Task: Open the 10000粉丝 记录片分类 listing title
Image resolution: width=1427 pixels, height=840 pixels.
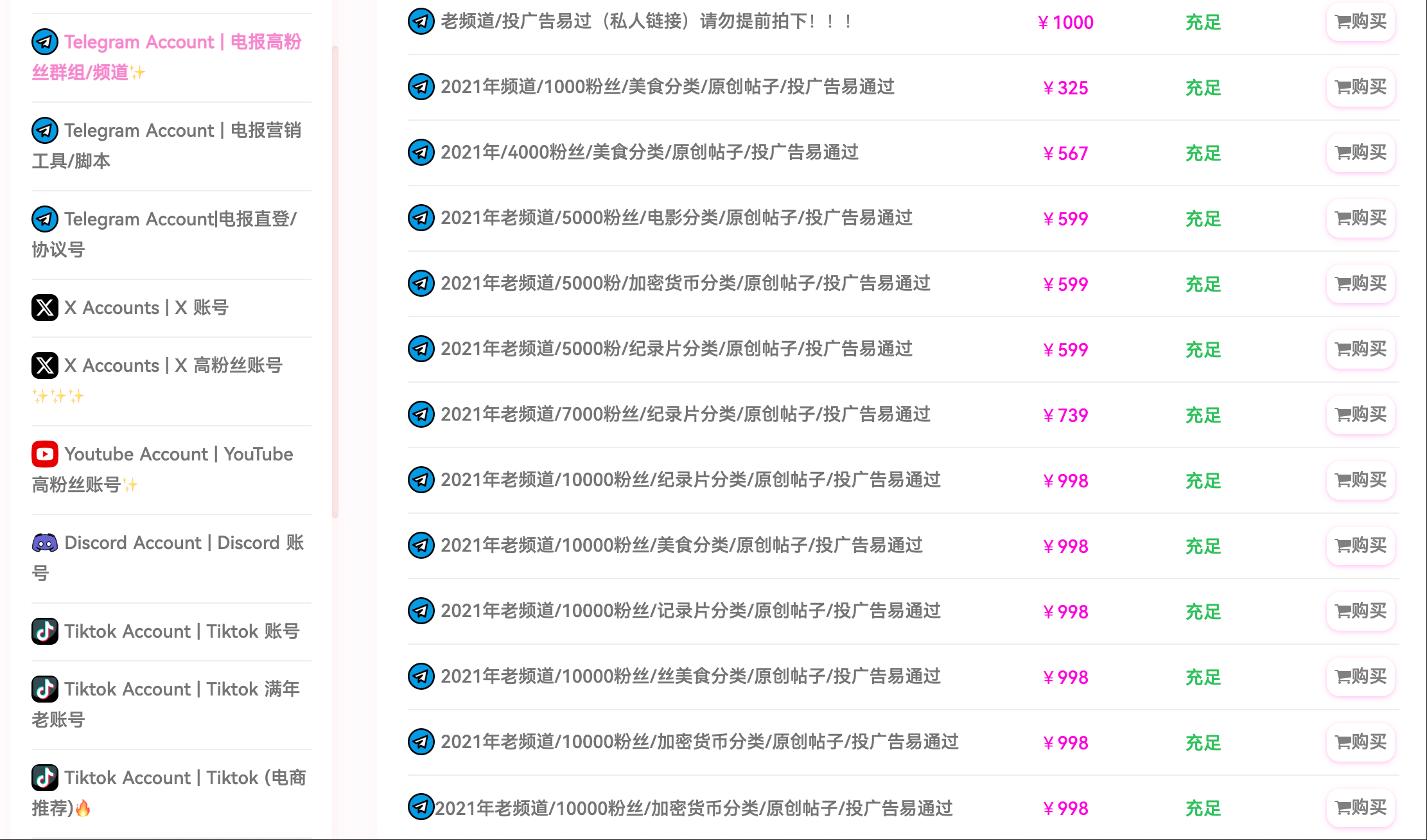Action: (x=690, y=611)
